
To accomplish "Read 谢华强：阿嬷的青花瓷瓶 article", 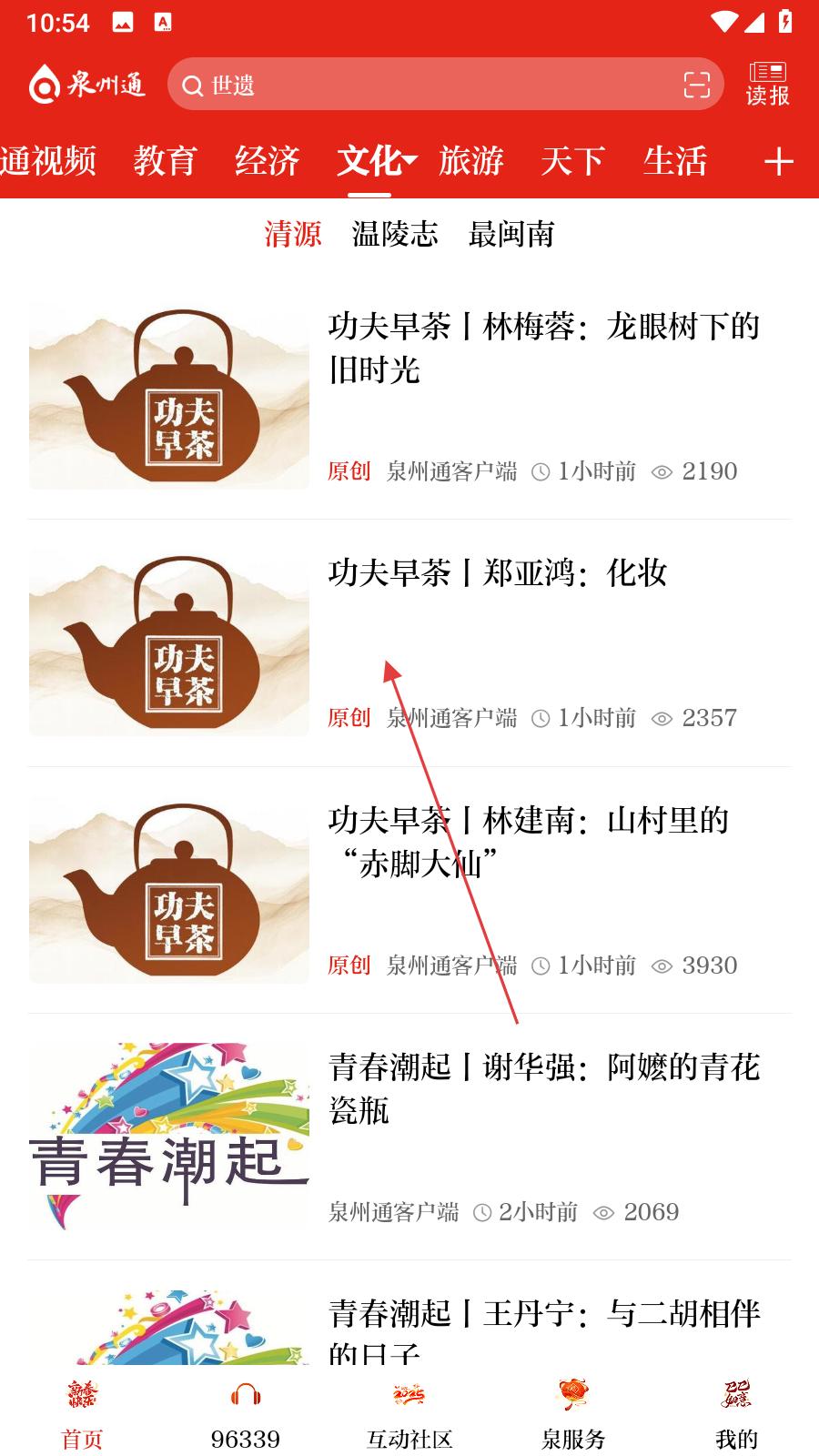I will 543,1088.
